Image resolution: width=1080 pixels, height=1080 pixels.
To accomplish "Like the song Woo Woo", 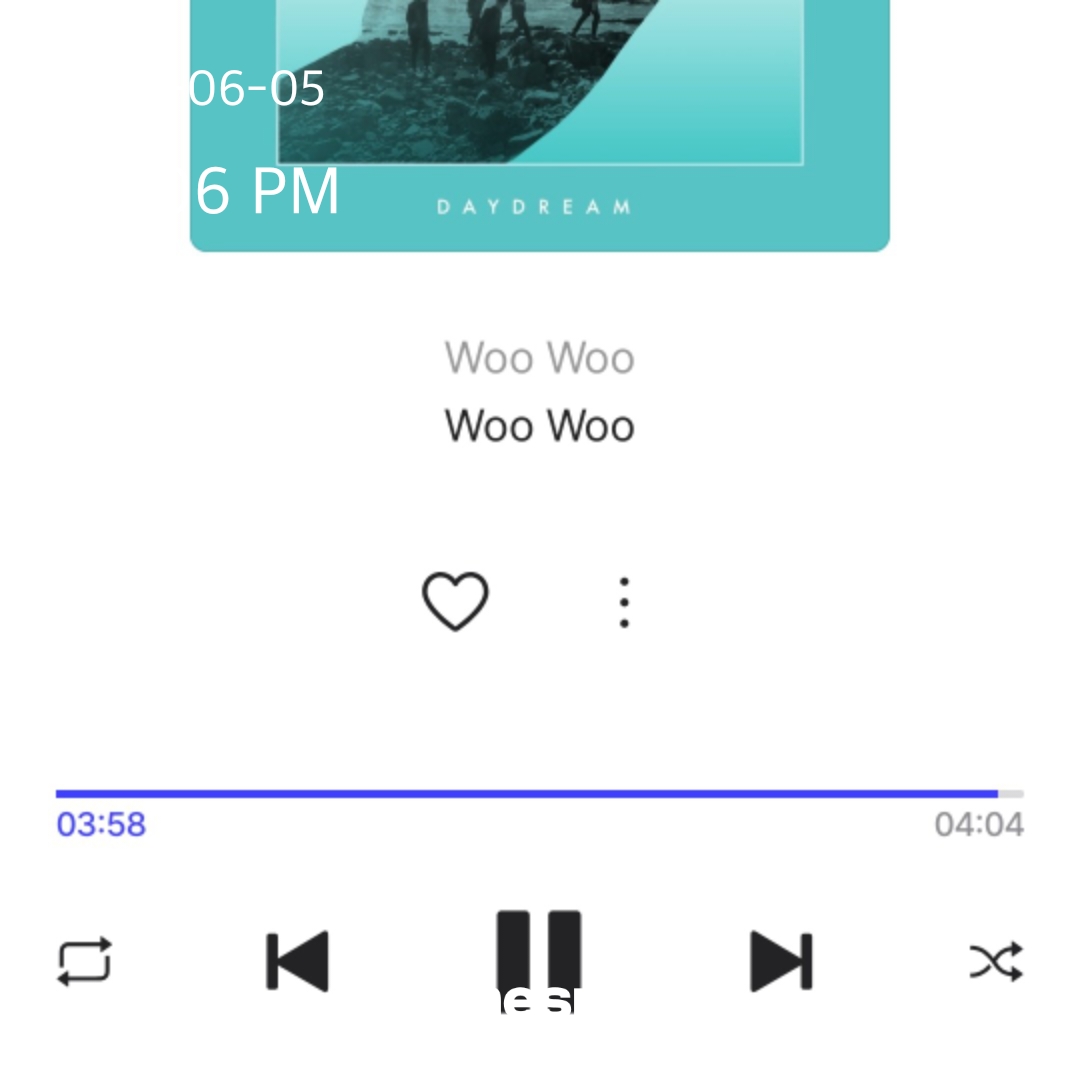I will click(x=455, y=601).
